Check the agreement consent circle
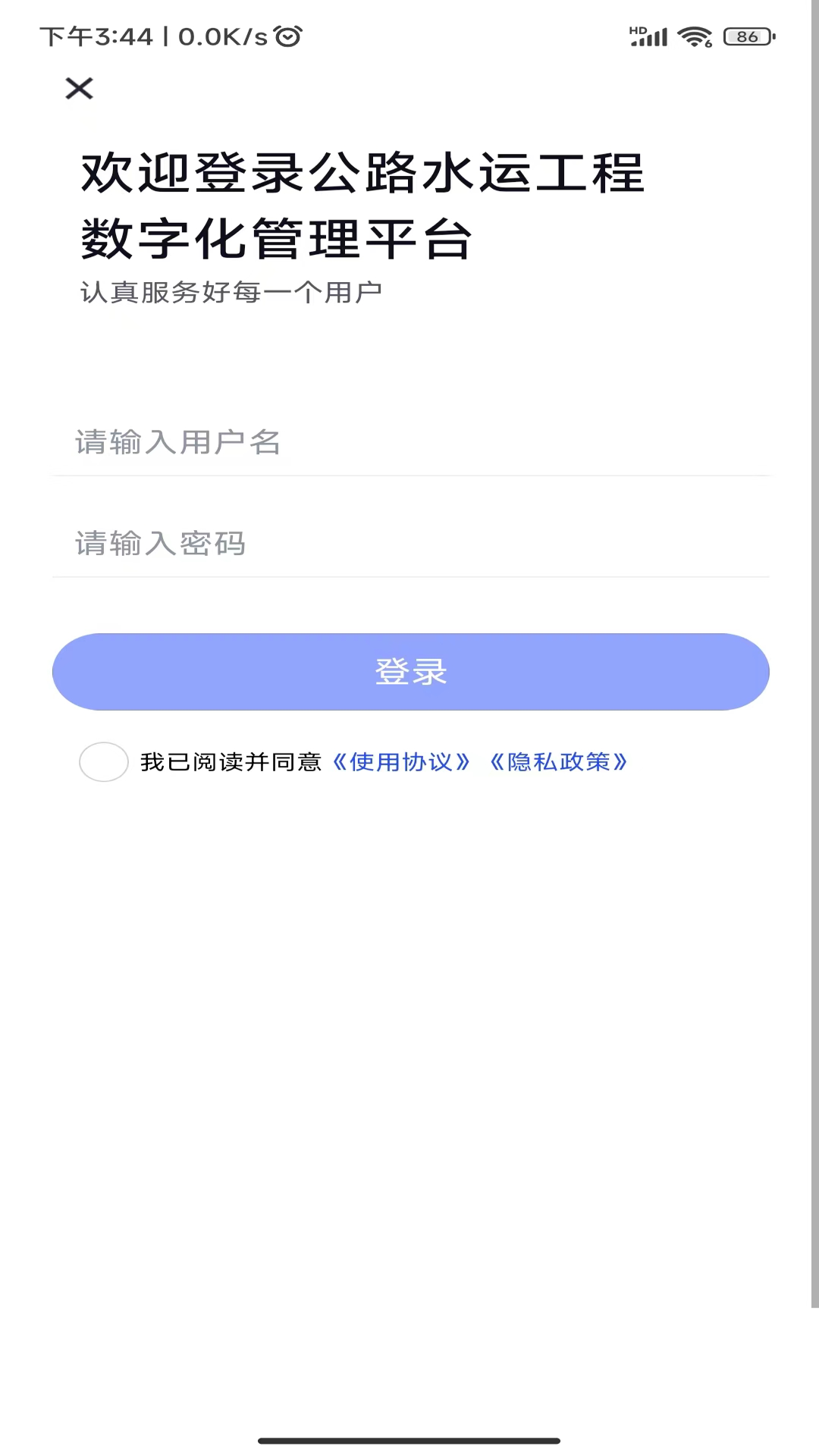Screen dimensions: 819x1456 point(104,761)
